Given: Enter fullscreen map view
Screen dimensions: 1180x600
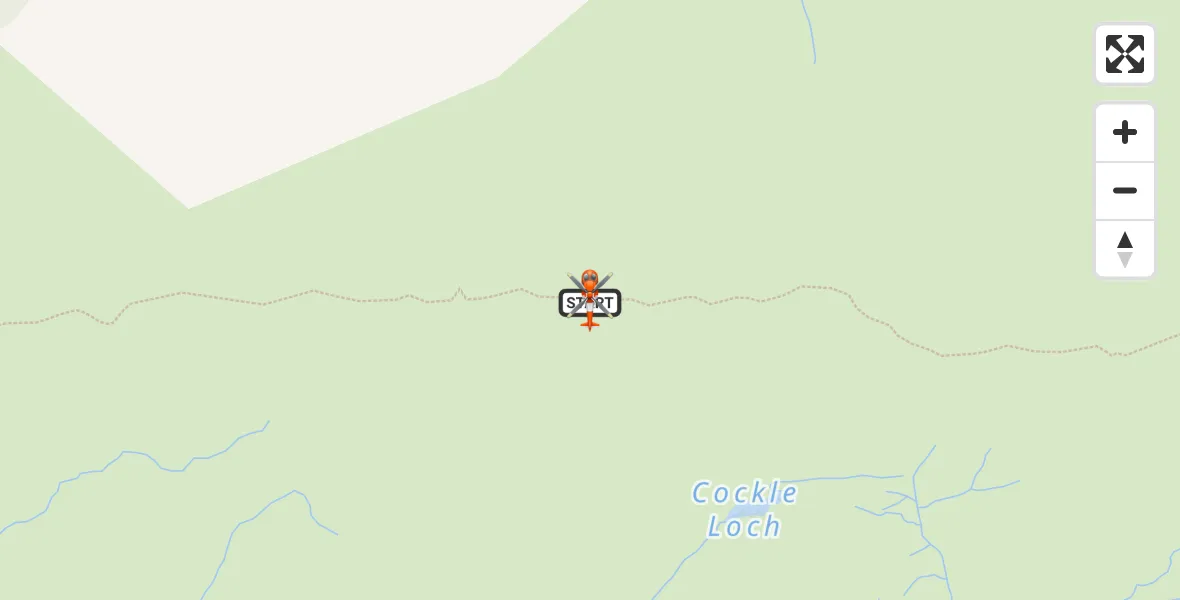Looking at the screenshot, I should 1124,54.
